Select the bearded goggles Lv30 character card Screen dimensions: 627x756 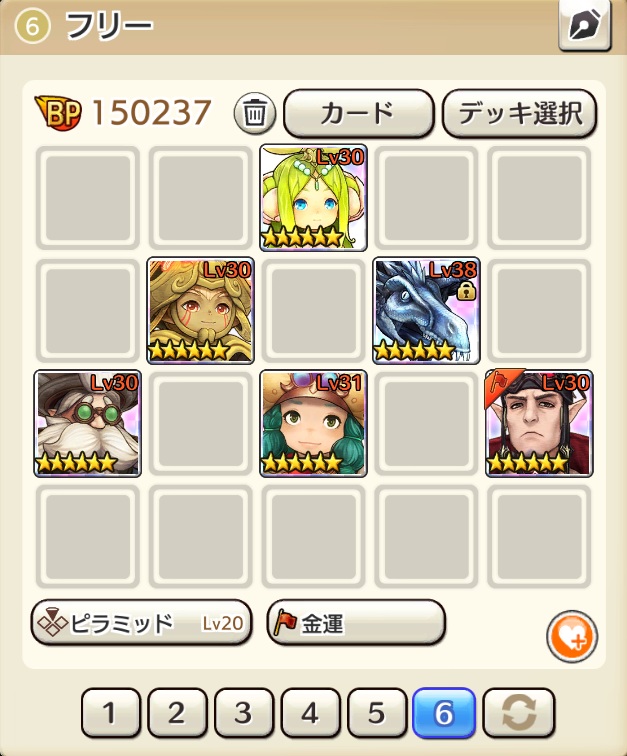[87, 424]
